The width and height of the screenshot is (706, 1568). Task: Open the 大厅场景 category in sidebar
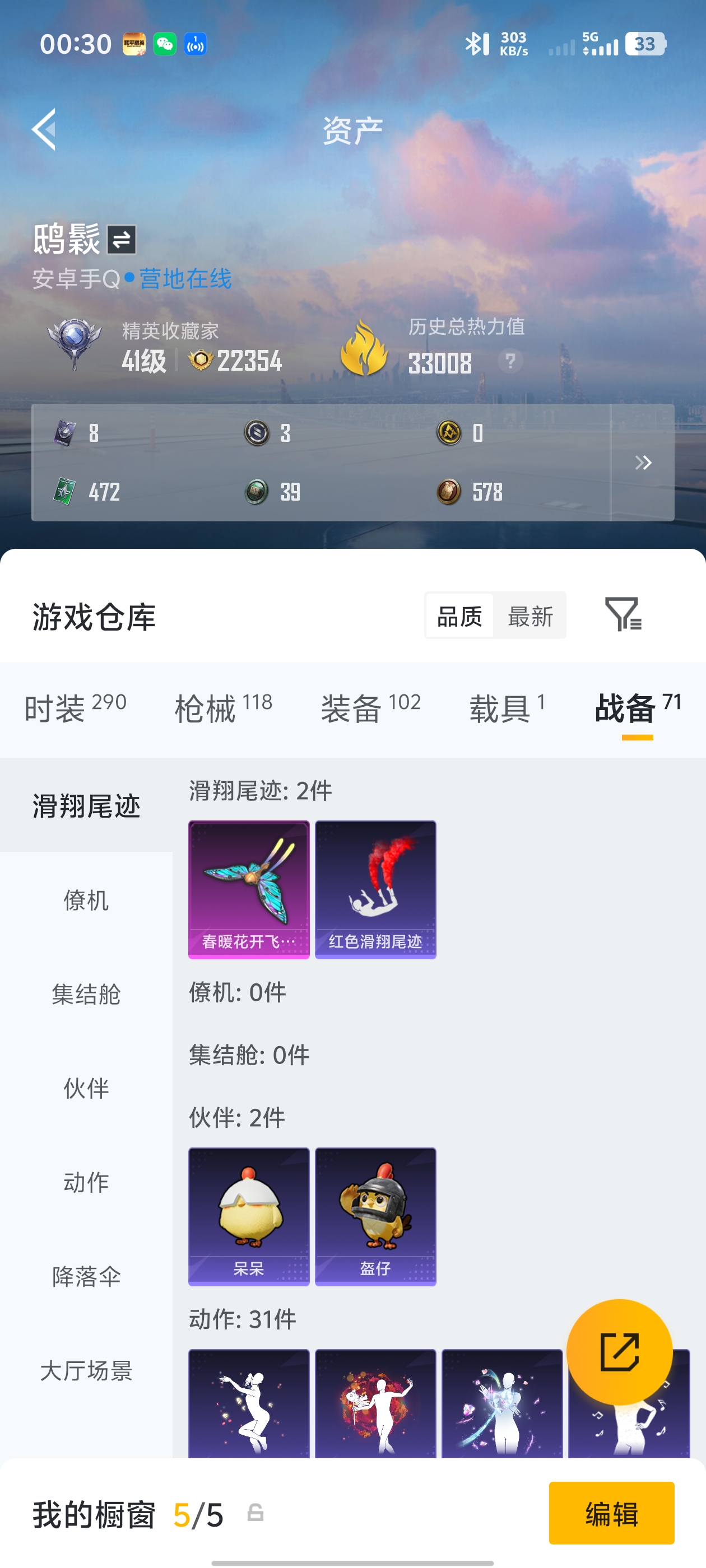[x=85, y=1373]
